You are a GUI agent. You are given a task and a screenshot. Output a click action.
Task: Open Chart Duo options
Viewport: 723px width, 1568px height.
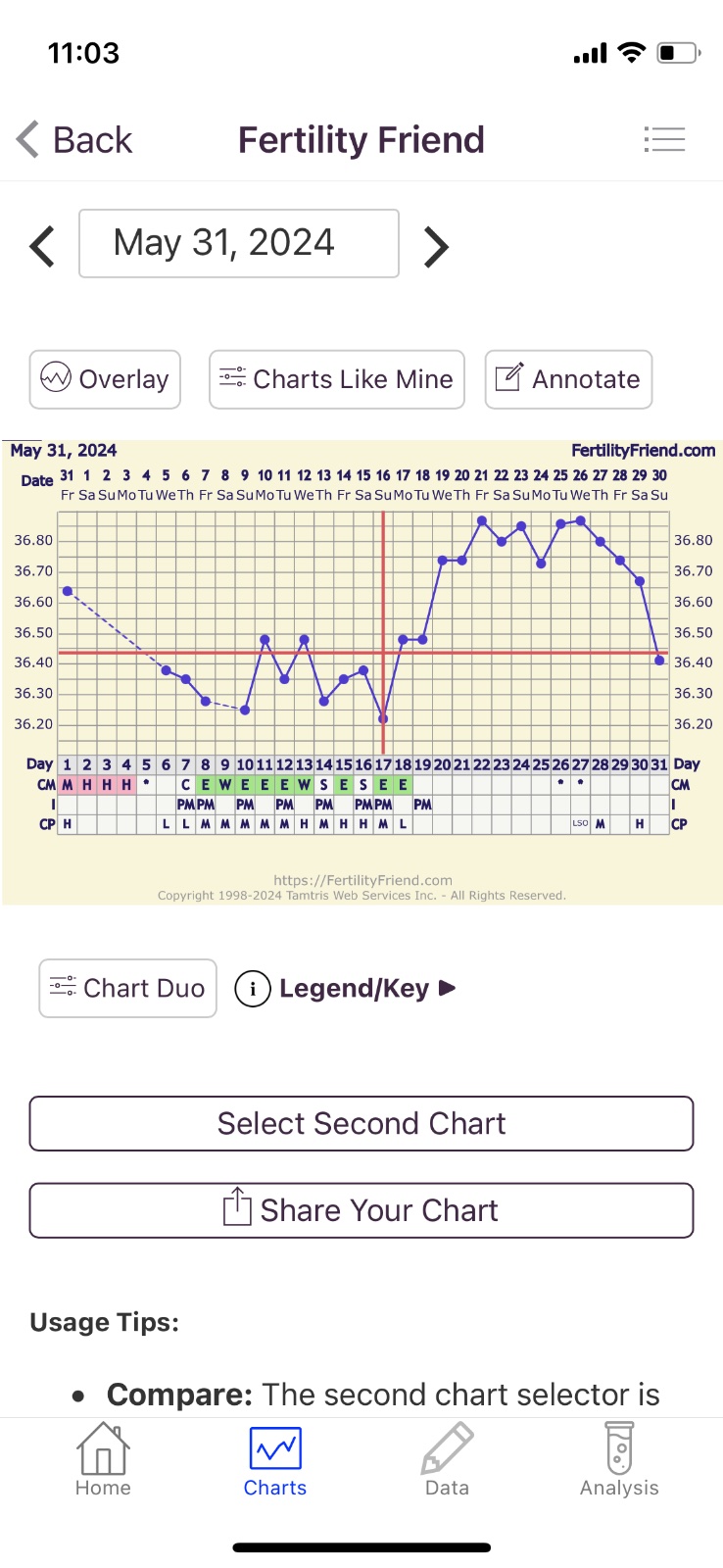coord(127,988)
